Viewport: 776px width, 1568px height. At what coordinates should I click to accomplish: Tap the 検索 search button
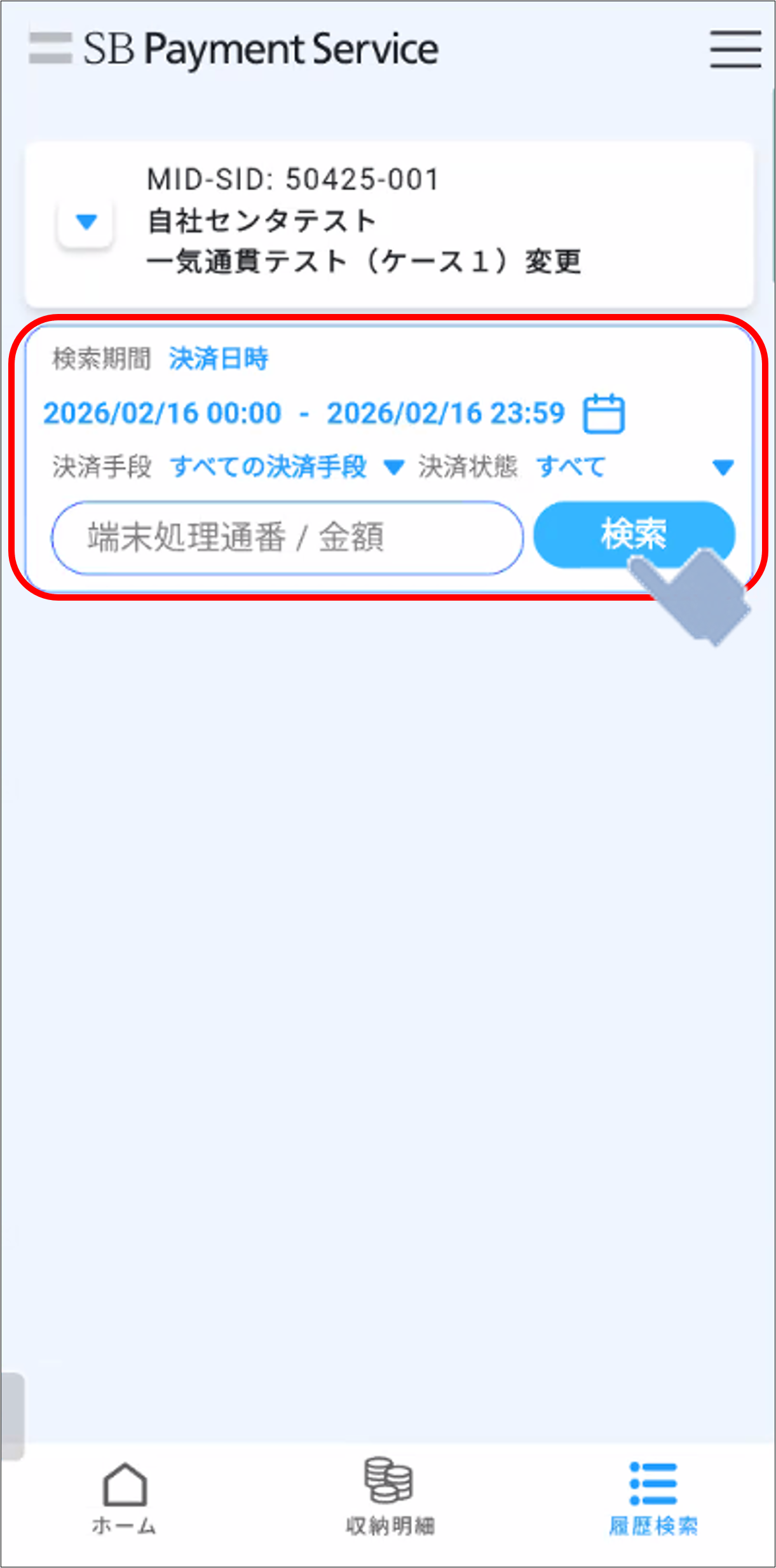[634, 534]
